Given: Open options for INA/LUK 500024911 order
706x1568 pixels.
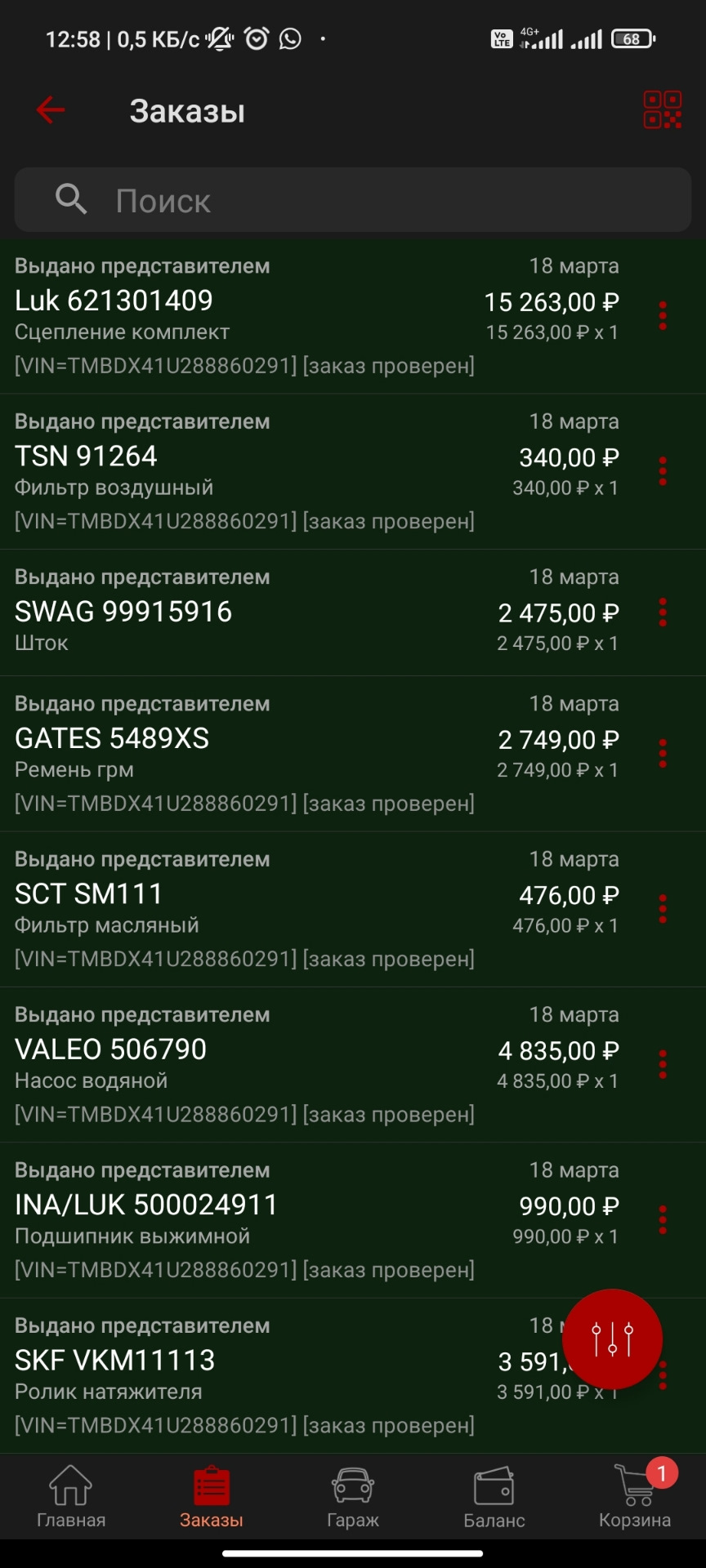Looking at the screenshot, I should [x=663, y=1219].
